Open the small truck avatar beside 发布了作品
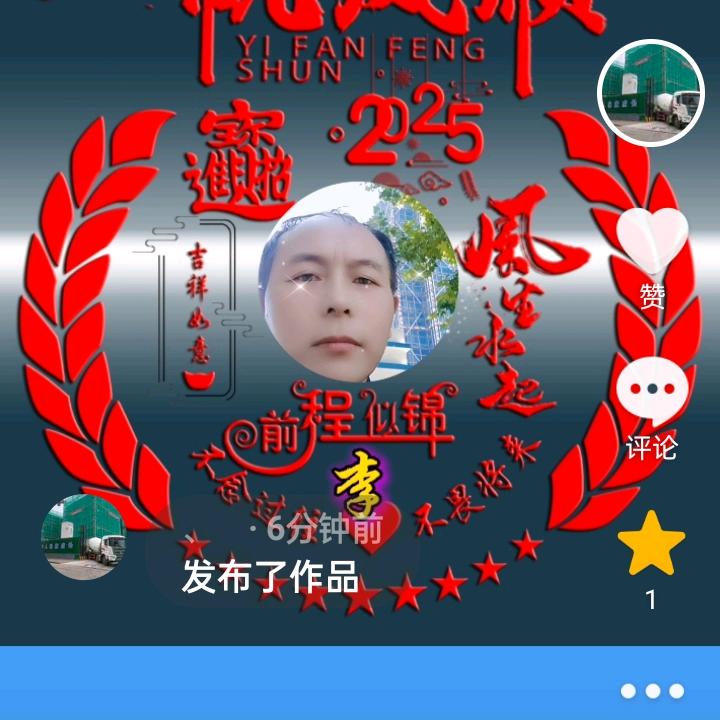 point(83,537)
